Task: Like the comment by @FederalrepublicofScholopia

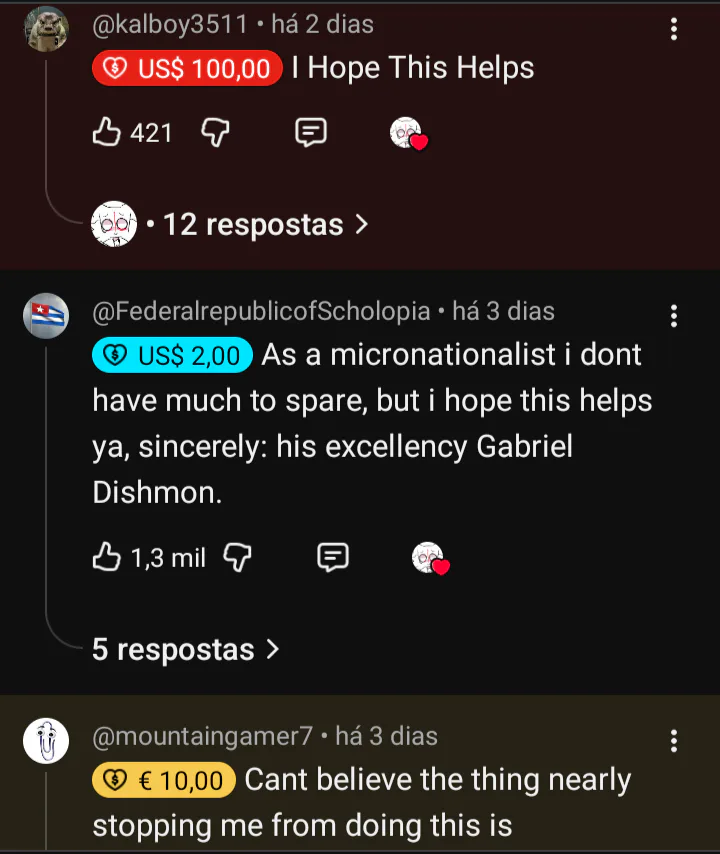Action: point(107,557)
